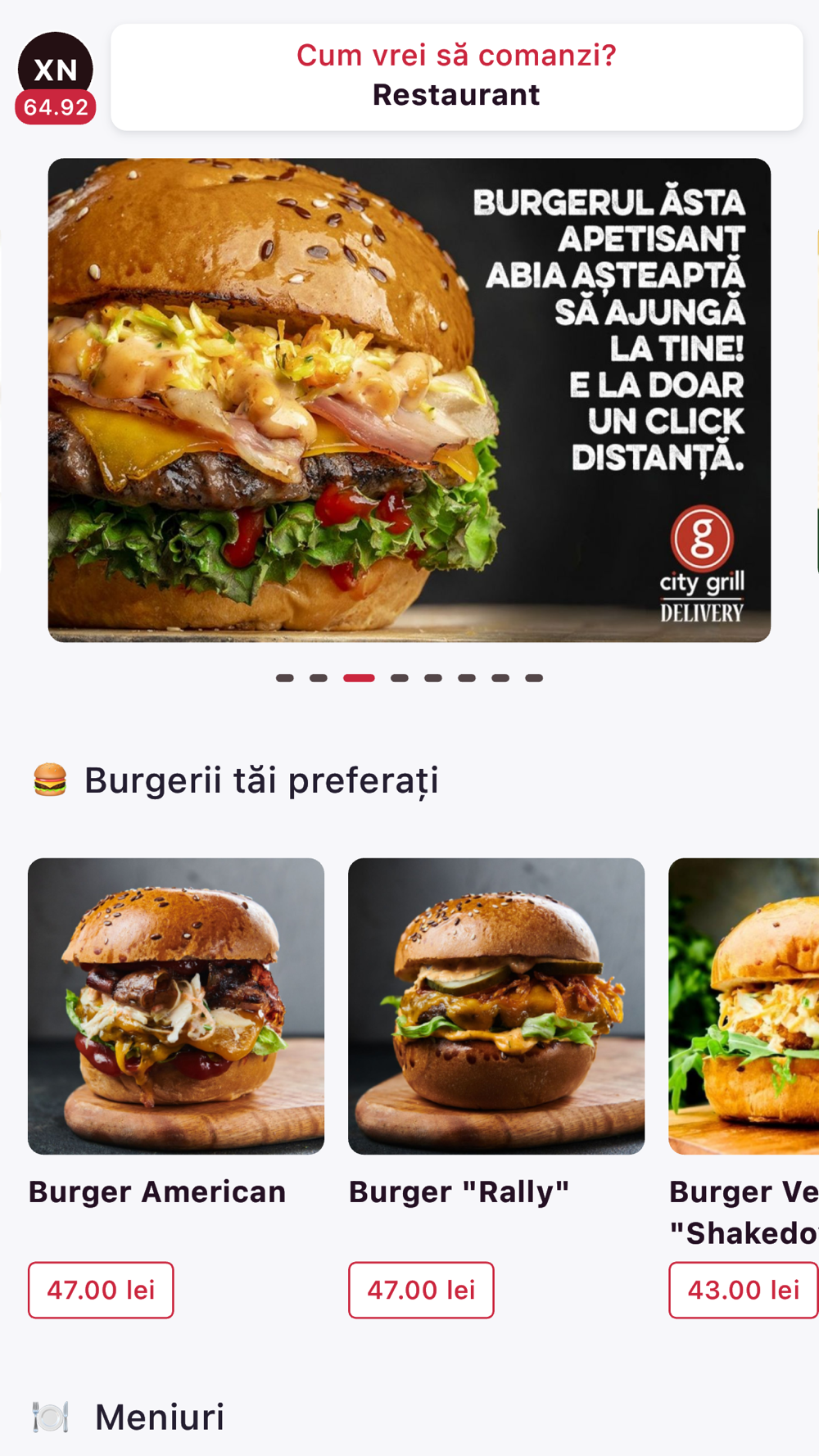Jump to the last banner page dot
This screenshot has height=1456, width=819.
[534, 678]
